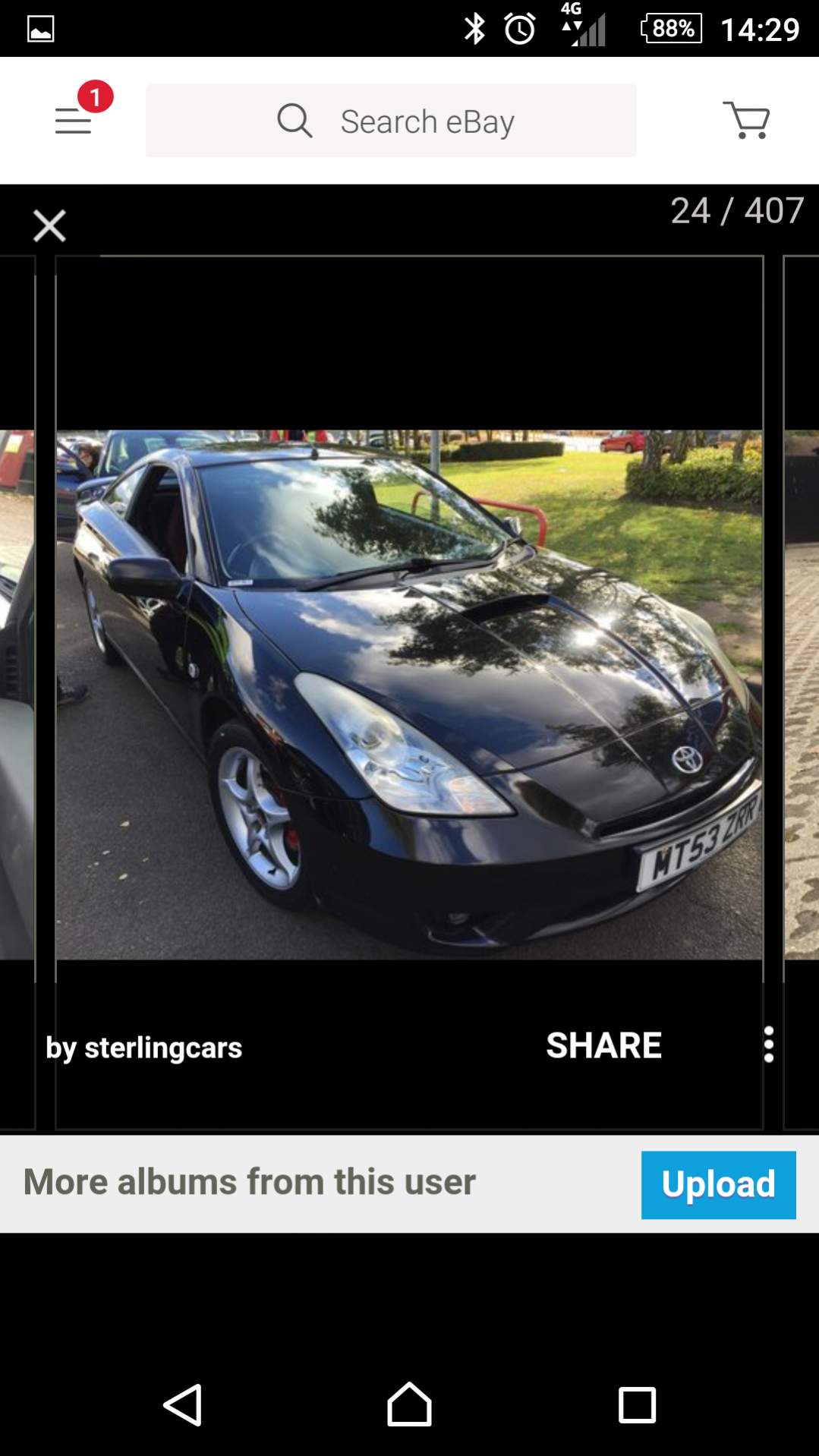Go to the Android home screen
Viewport: 819px width, 1456px height.
(x=409, y=1404)
